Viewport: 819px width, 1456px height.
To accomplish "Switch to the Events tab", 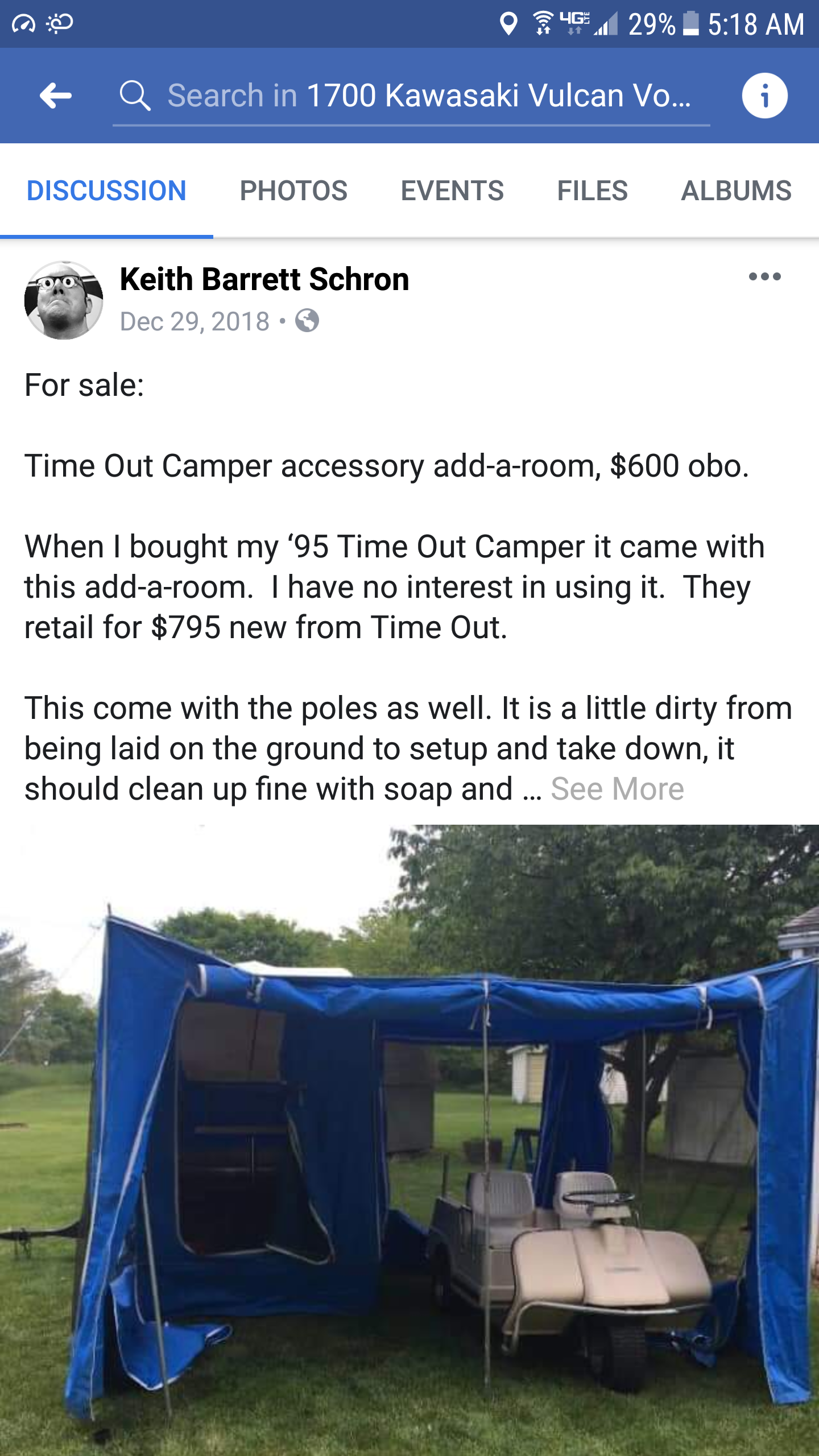I will (452, 191).
